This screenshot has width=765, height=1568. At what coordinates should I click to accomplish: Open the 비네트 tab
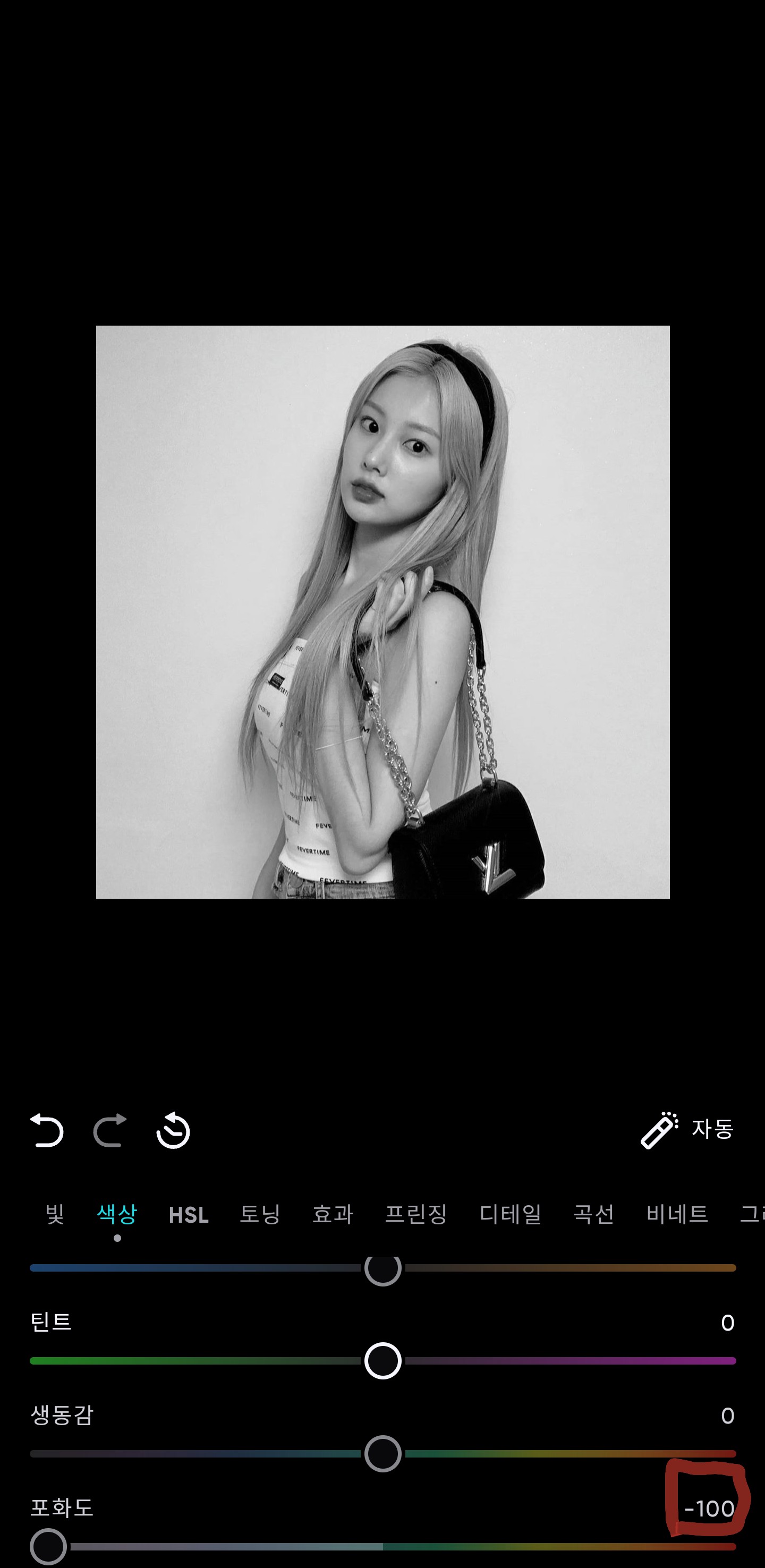pyautogui.click(x=677, y=1214)
